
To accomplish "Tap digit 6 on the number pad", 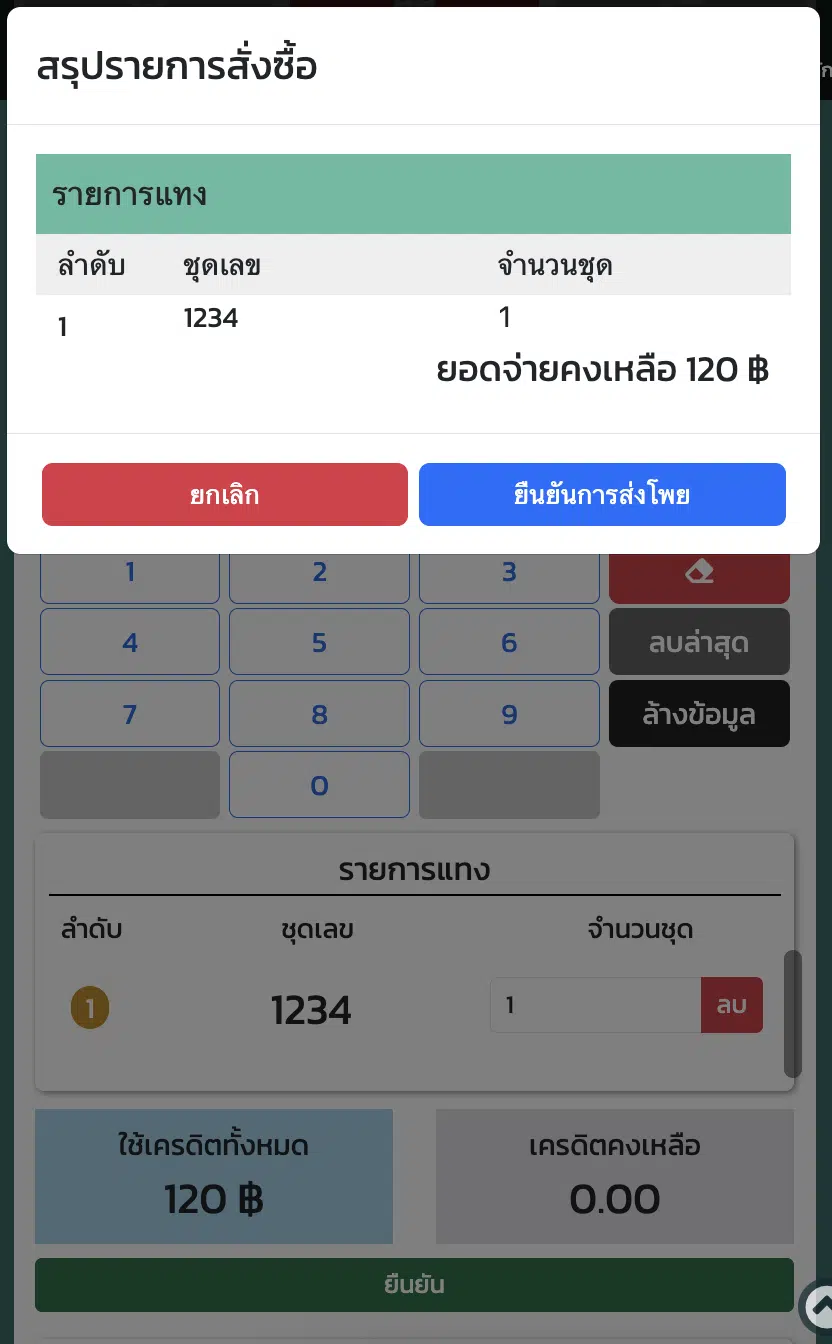I will [x=509, y=642].
